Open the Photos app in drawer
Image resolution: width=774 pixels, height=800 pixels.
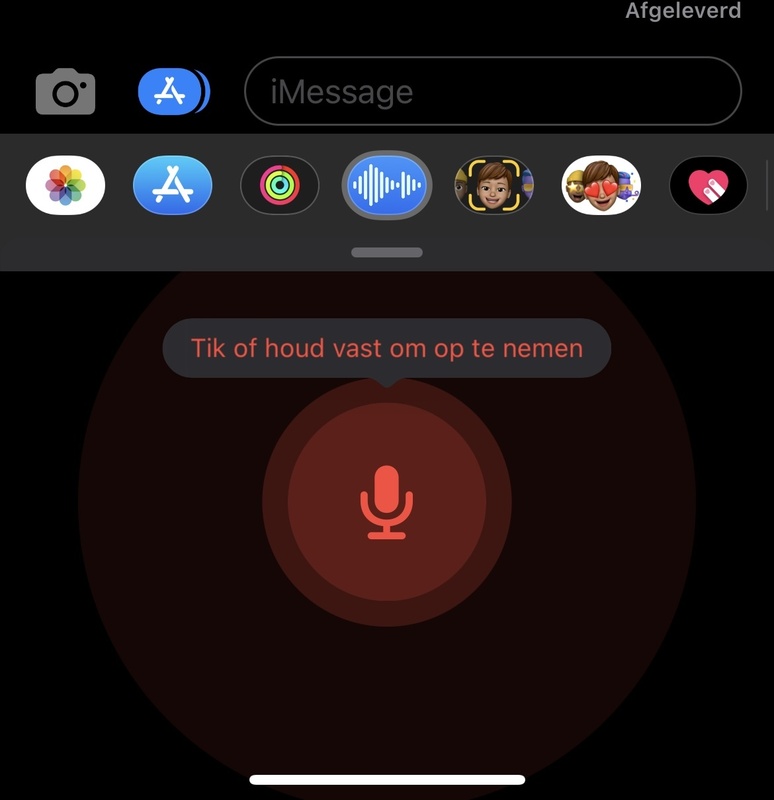coord(65,185)
